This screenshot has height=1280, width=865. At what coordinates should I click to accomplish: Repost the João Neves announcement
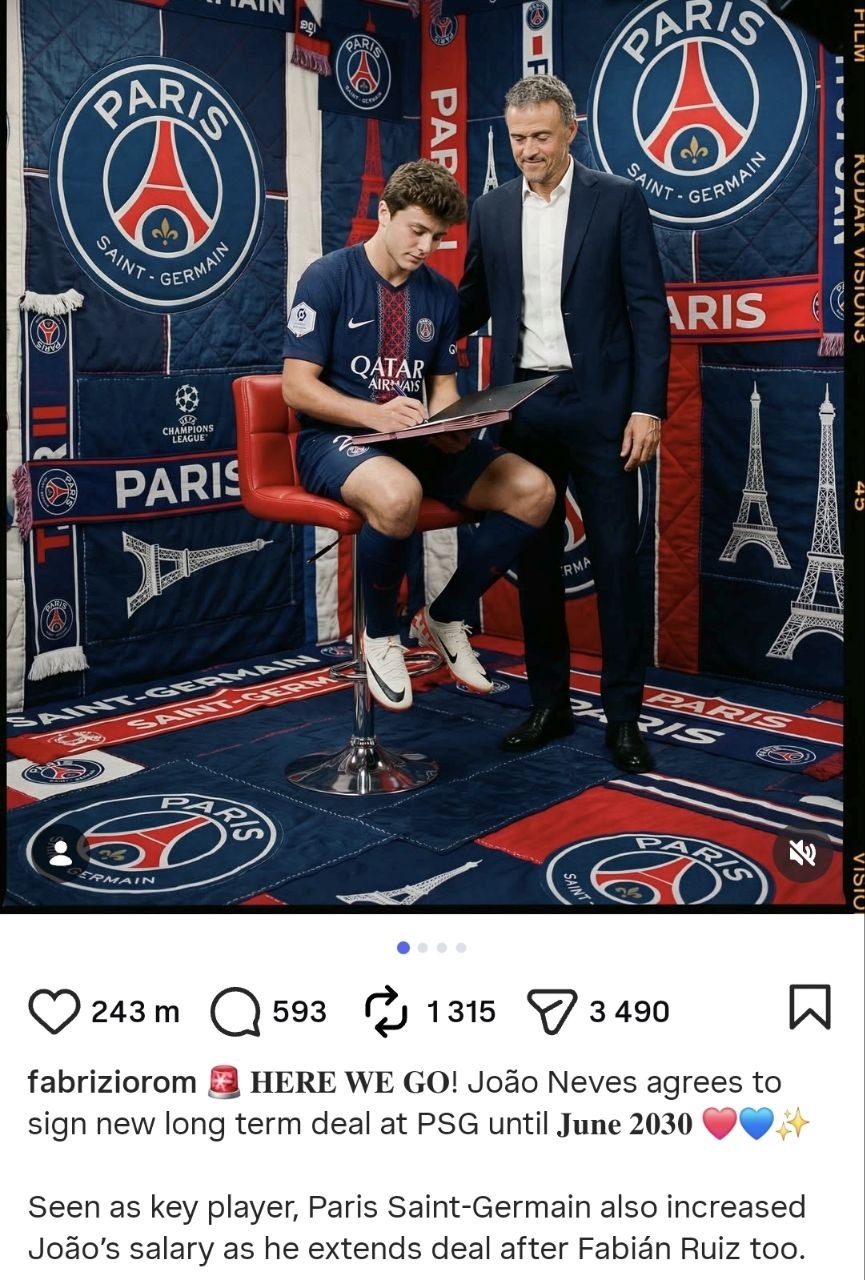tap(388, 1011)
